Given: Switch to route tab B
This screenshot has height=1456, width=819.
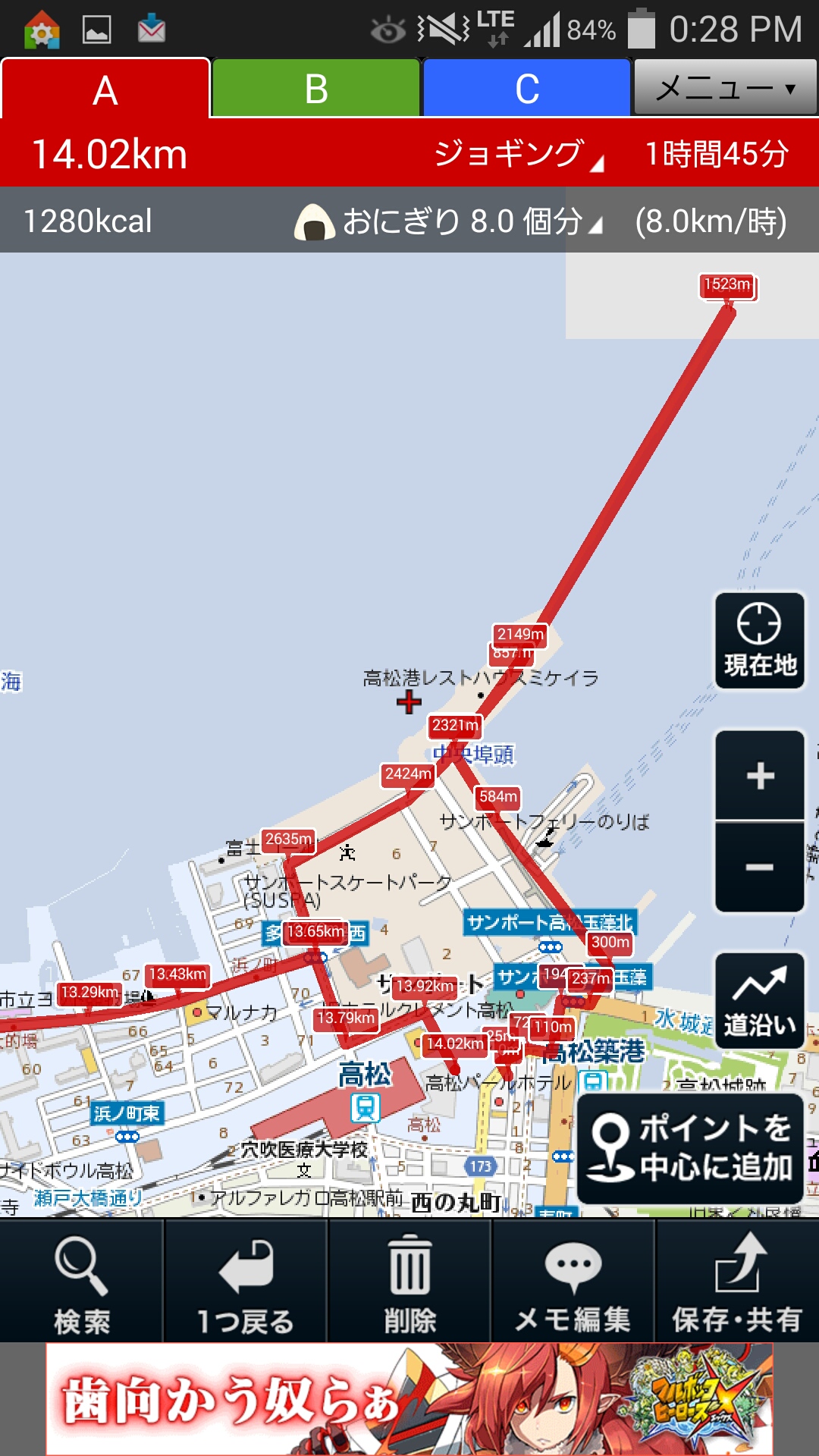Looking at the screenshot, I should 315,89.
